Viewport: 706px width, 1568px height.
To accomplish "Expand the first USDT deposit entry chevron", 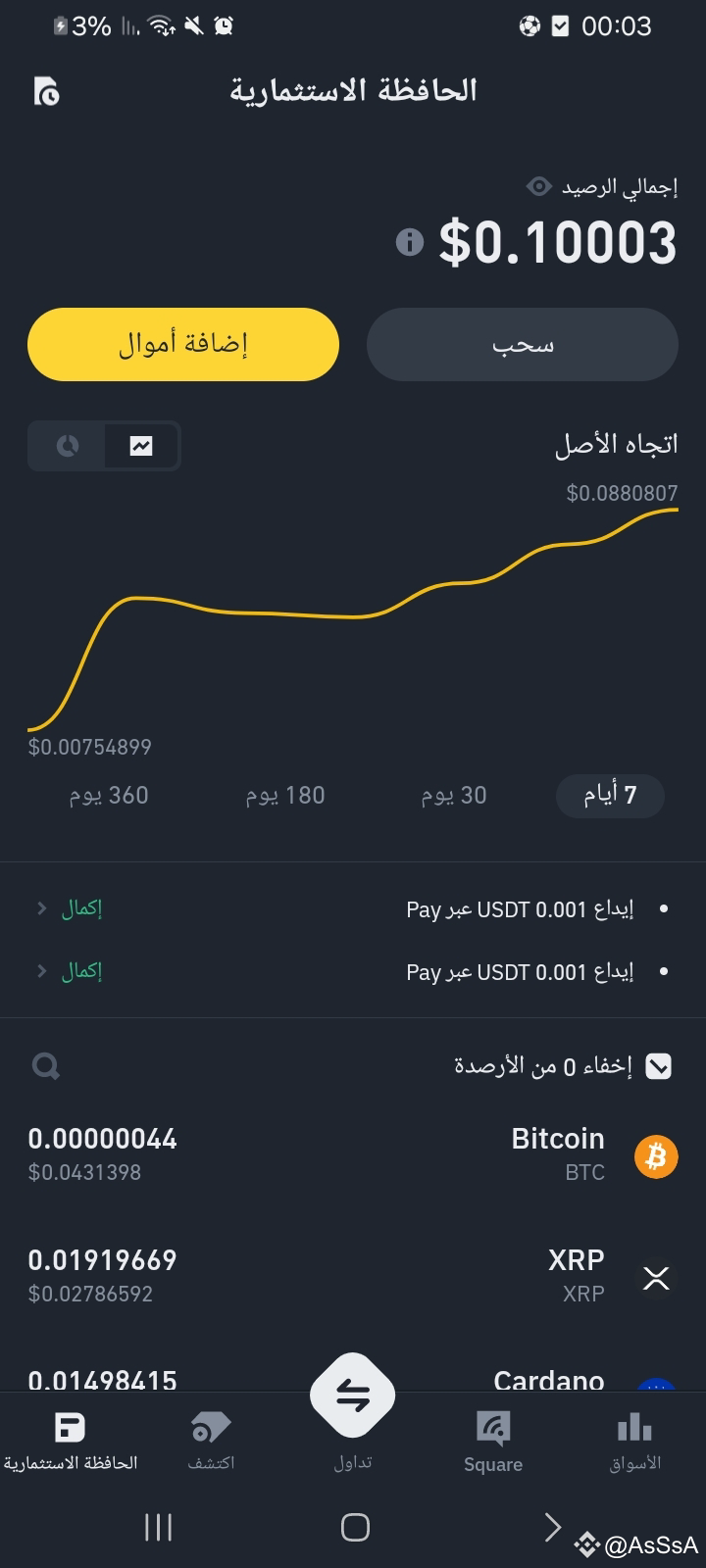I will coord(39,908).
